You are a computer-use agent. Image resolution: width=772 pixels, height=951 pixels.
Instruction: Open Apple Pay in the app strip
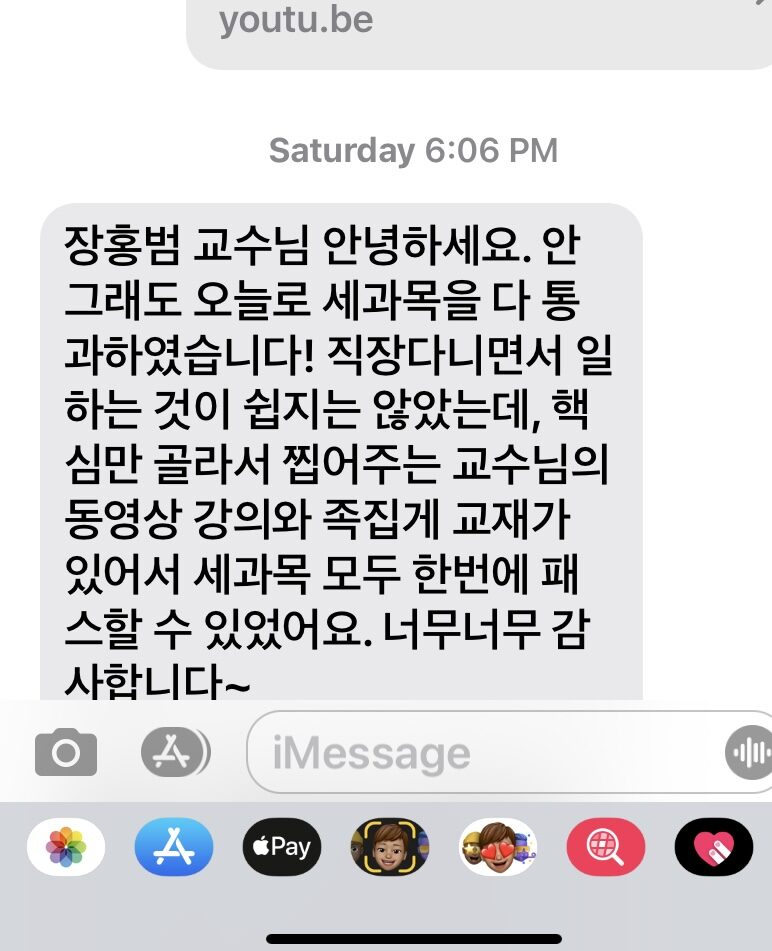pos(282,847)
